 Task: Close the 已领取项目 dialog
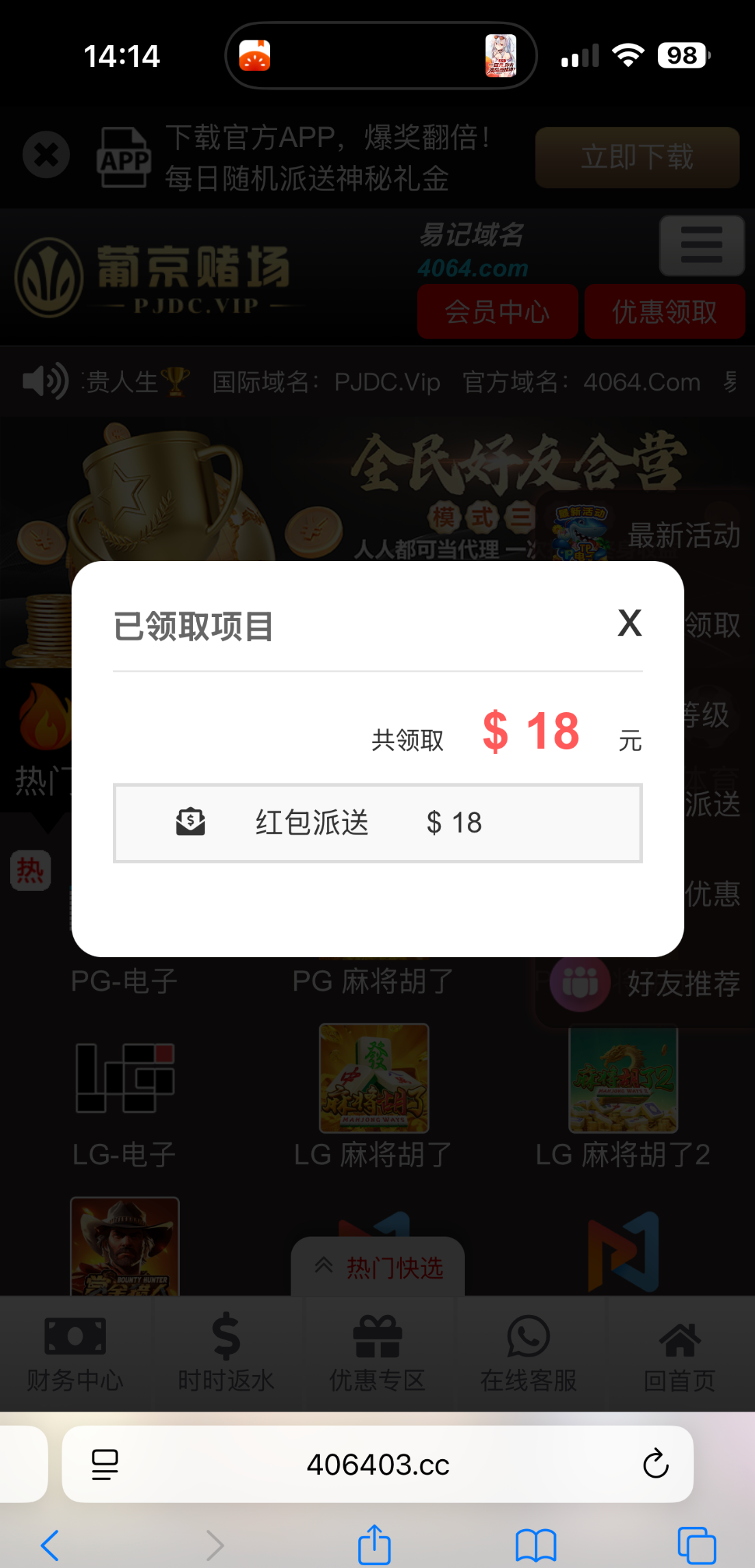pos(629,623)
